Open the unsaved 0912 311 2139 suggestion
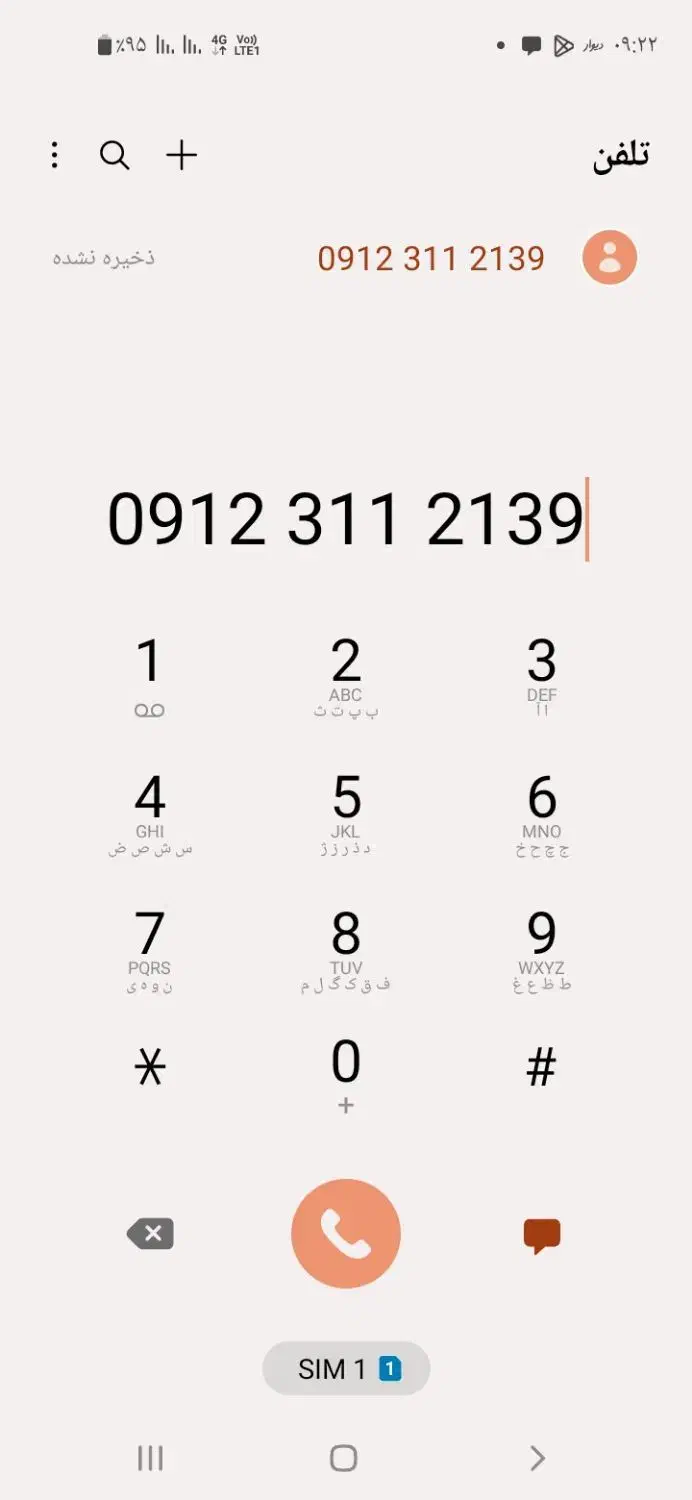Screen dimensions: 692x1500 pyautogui.click(x=431, y=258)
